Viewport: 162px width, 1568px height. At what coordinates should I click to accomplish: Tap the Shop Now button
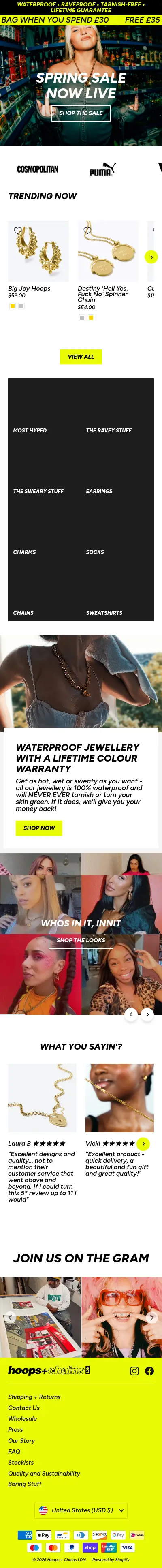click(x=39, y=828)
